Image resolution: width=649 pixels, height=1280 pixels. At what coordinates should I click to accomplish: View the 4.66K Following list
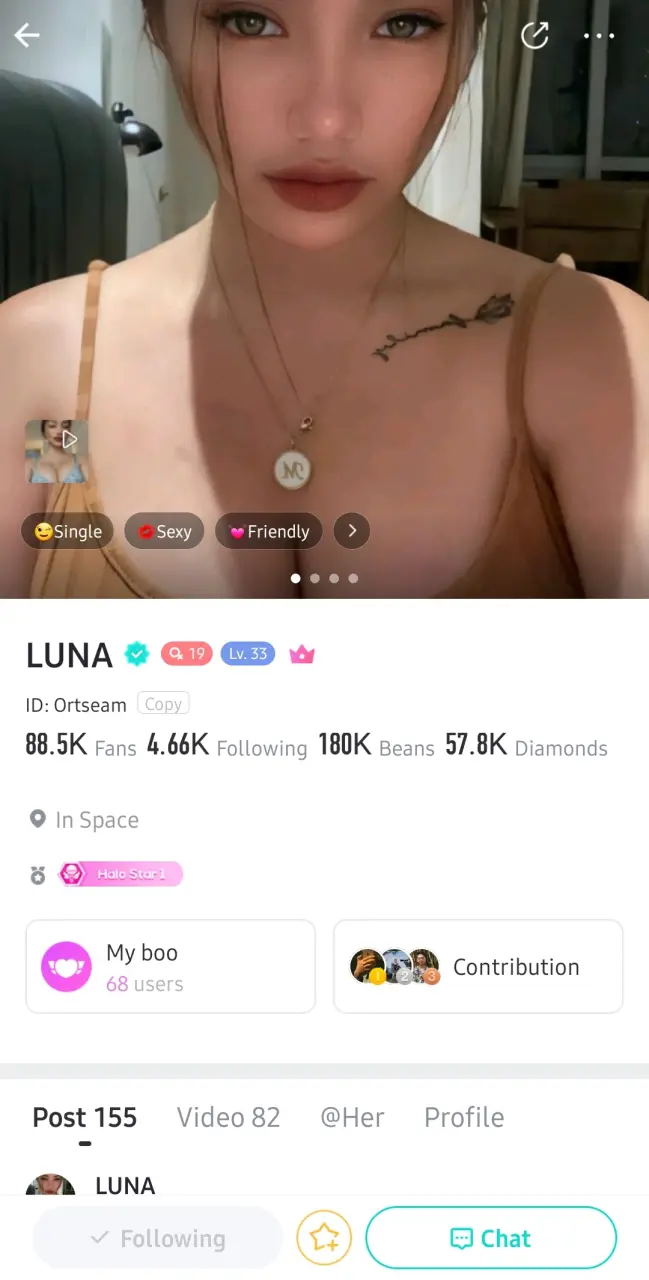coord(227,746)
